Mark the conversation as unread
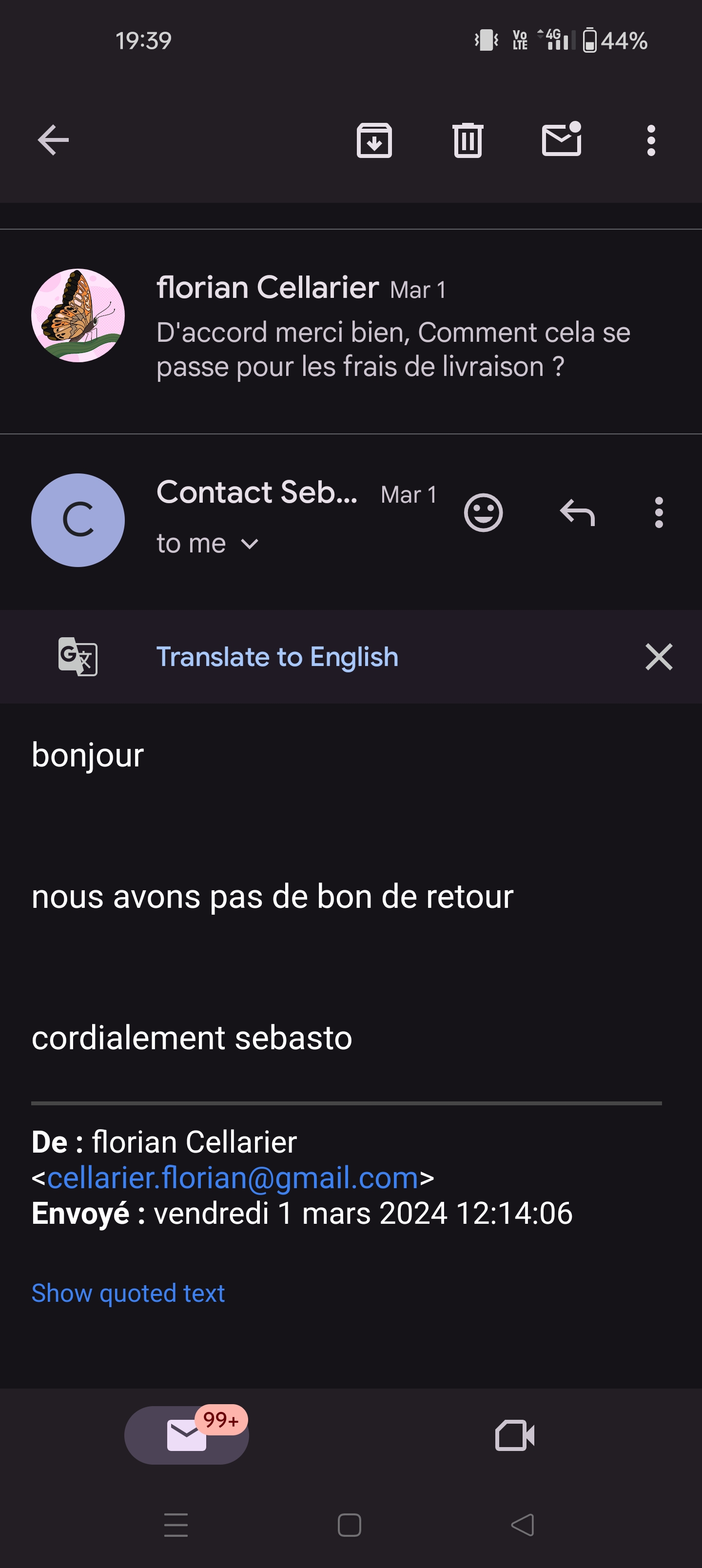The height and width of the screenshot is (1568, 702). 562,140
